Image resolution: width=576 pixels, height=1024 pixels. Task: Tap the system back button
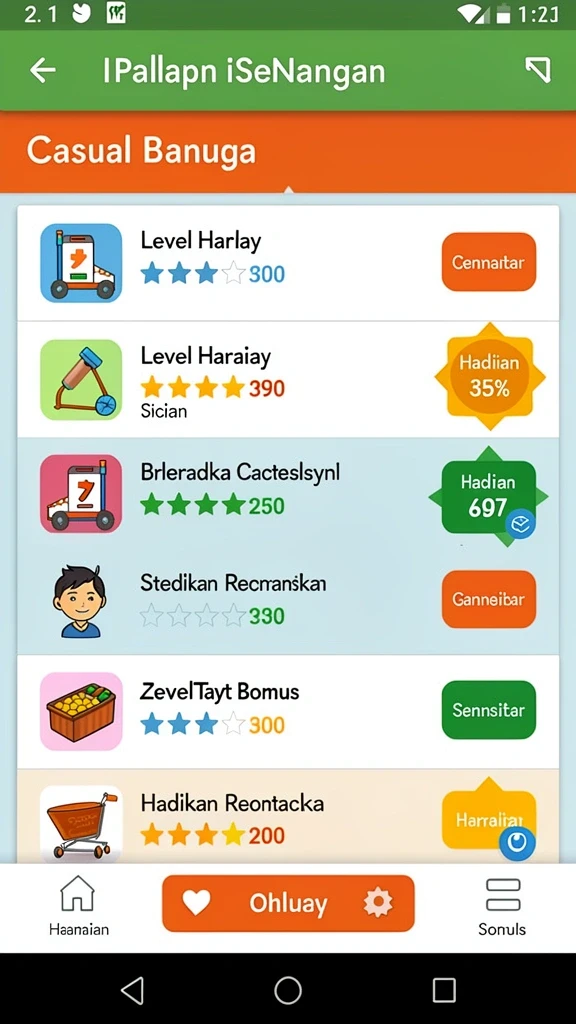pos(133,991)
